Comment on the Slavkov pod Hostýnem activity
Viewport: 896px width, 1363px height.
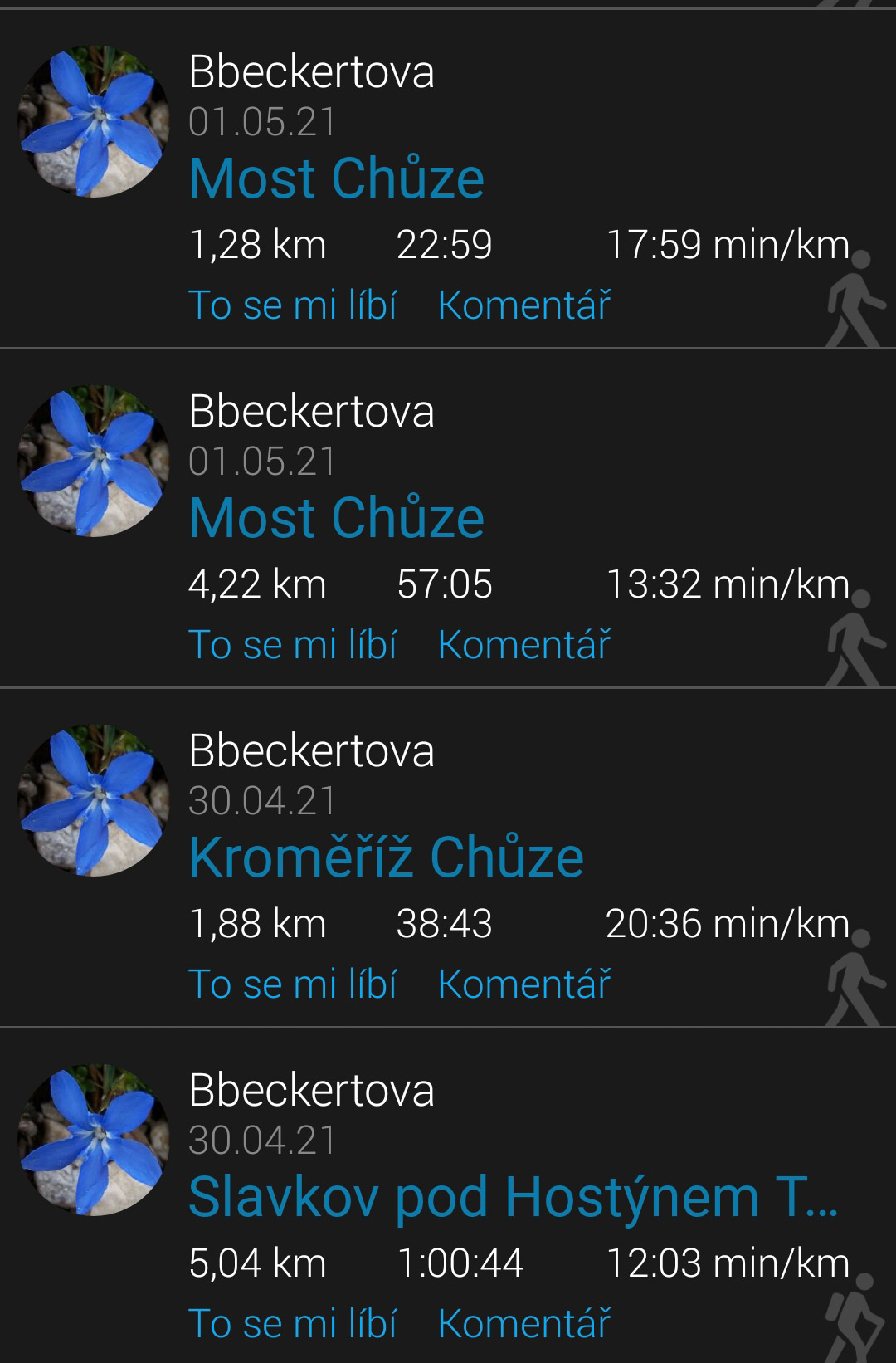524,1323
